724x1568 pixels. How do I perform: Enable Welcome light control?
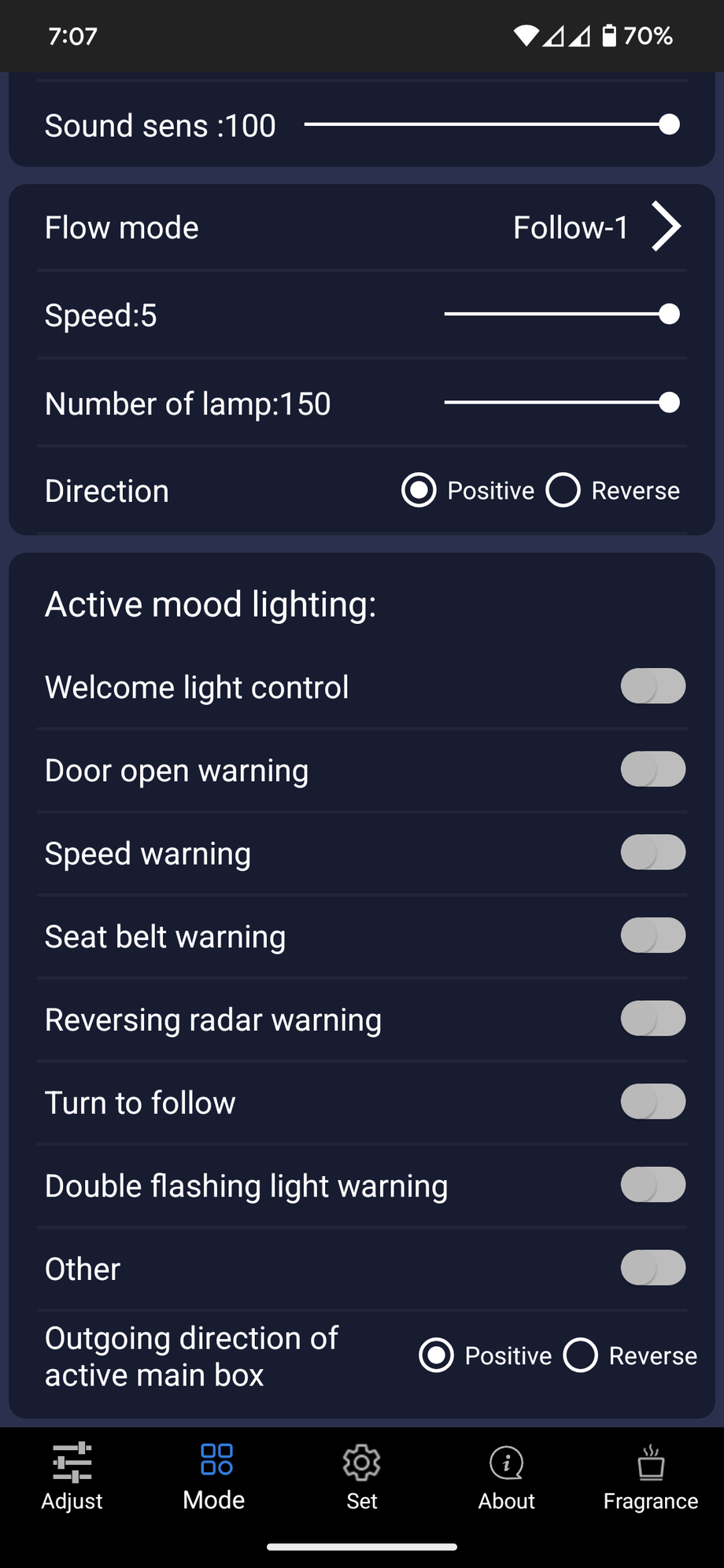click(652, 686)
